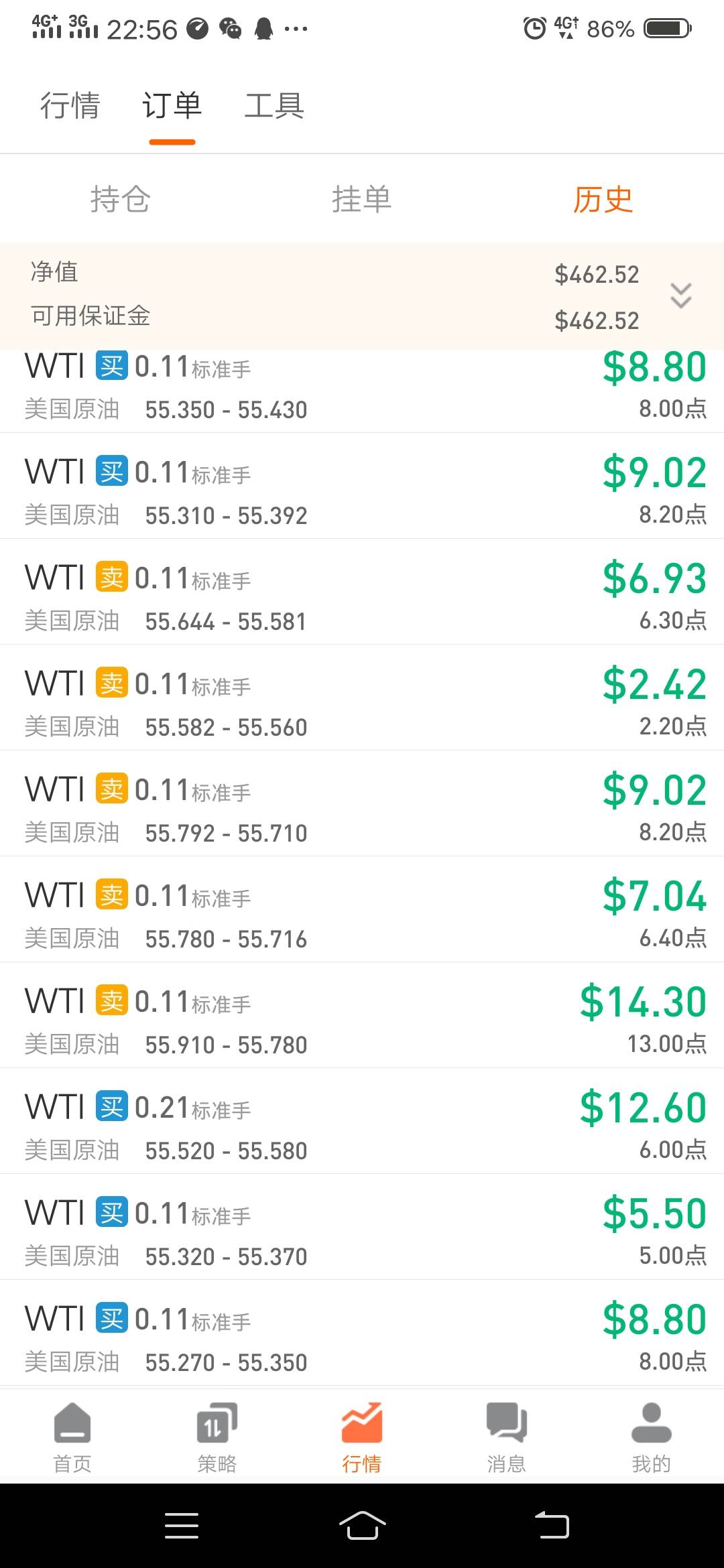Select the 挂单 pending orders tab
Screen dimensions: 724x1568
click(x=361, y=199)
